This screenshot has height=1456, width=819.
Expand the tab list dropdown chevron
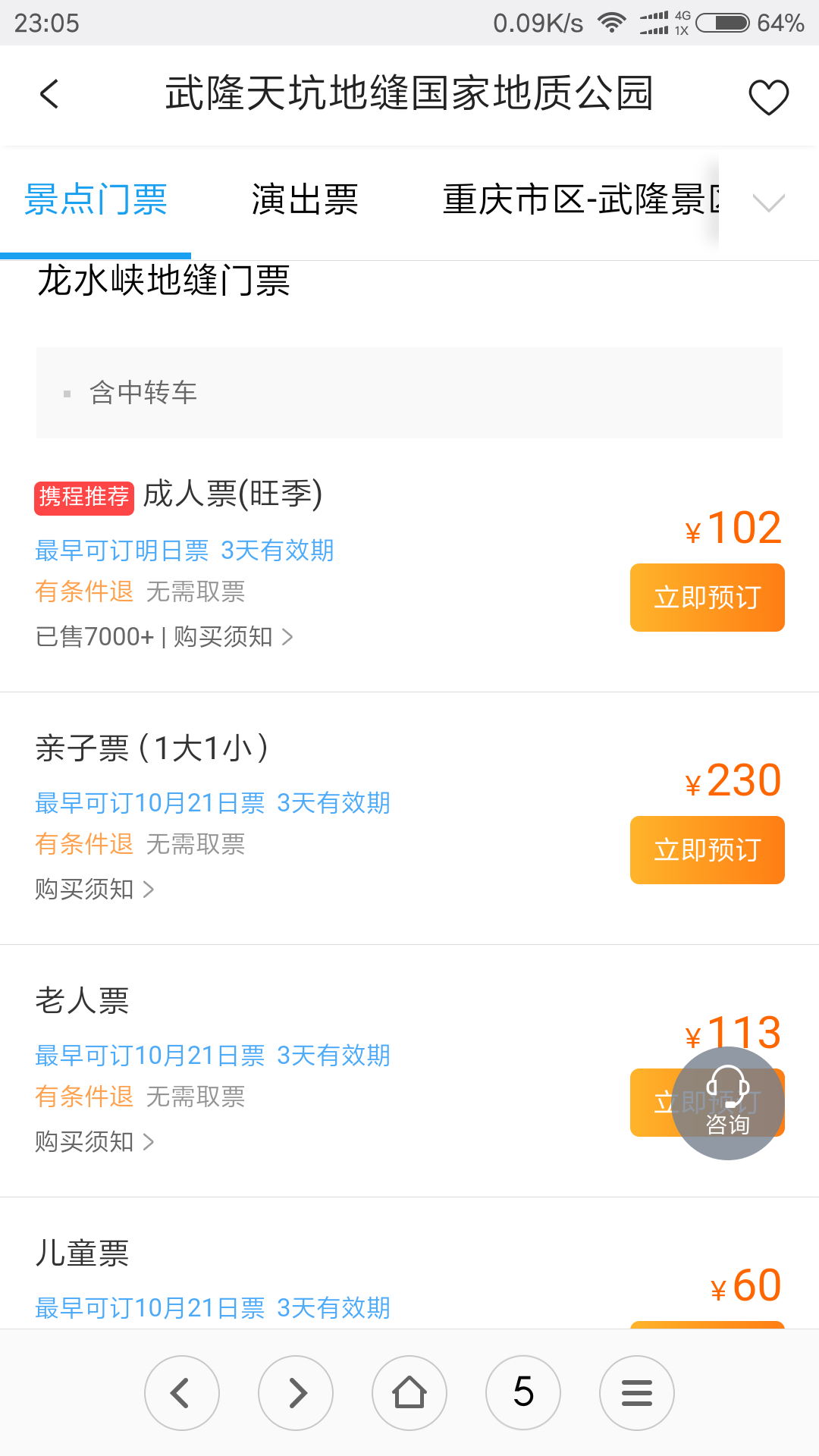[x=768, y=202]
